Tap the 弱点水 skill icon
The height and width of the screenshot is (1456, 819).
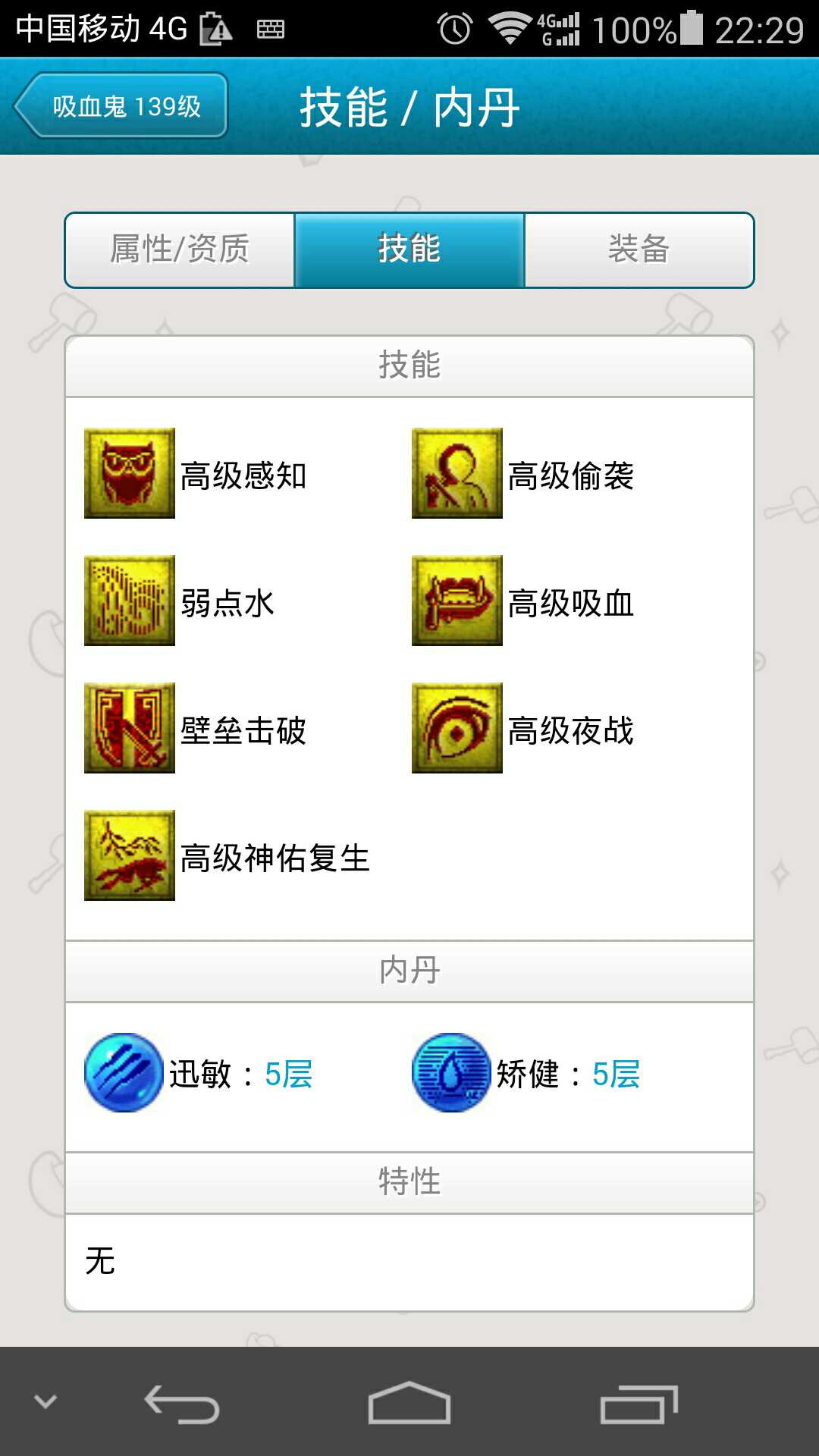click(130, 601)
